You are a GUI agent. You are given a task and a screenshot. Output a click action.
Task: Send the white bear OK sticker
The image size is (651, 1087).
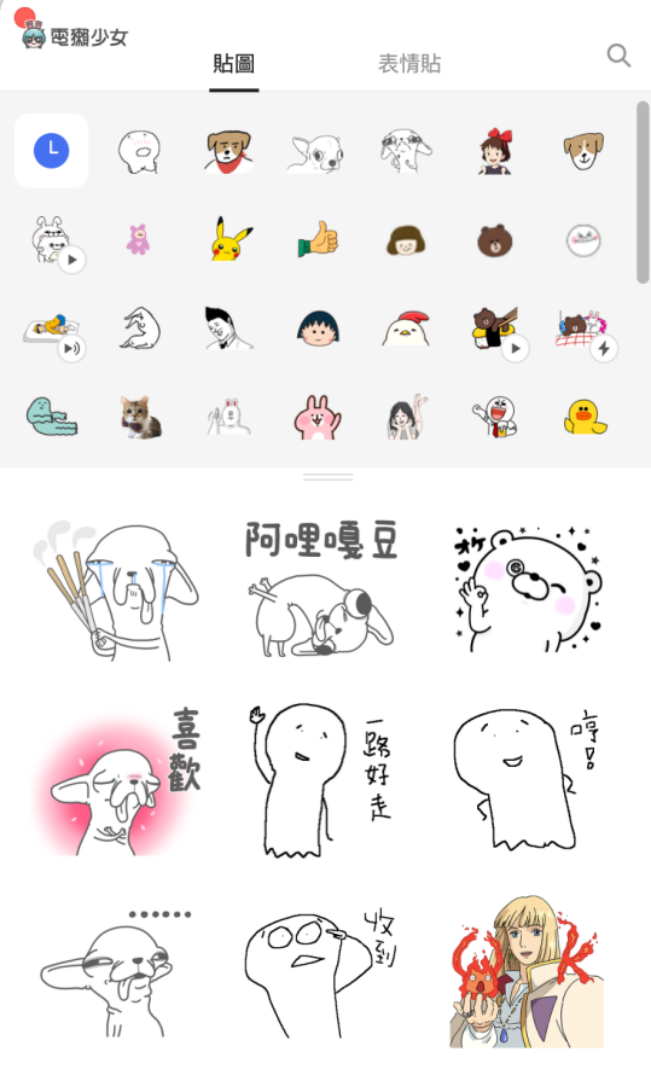click(526, 587)
